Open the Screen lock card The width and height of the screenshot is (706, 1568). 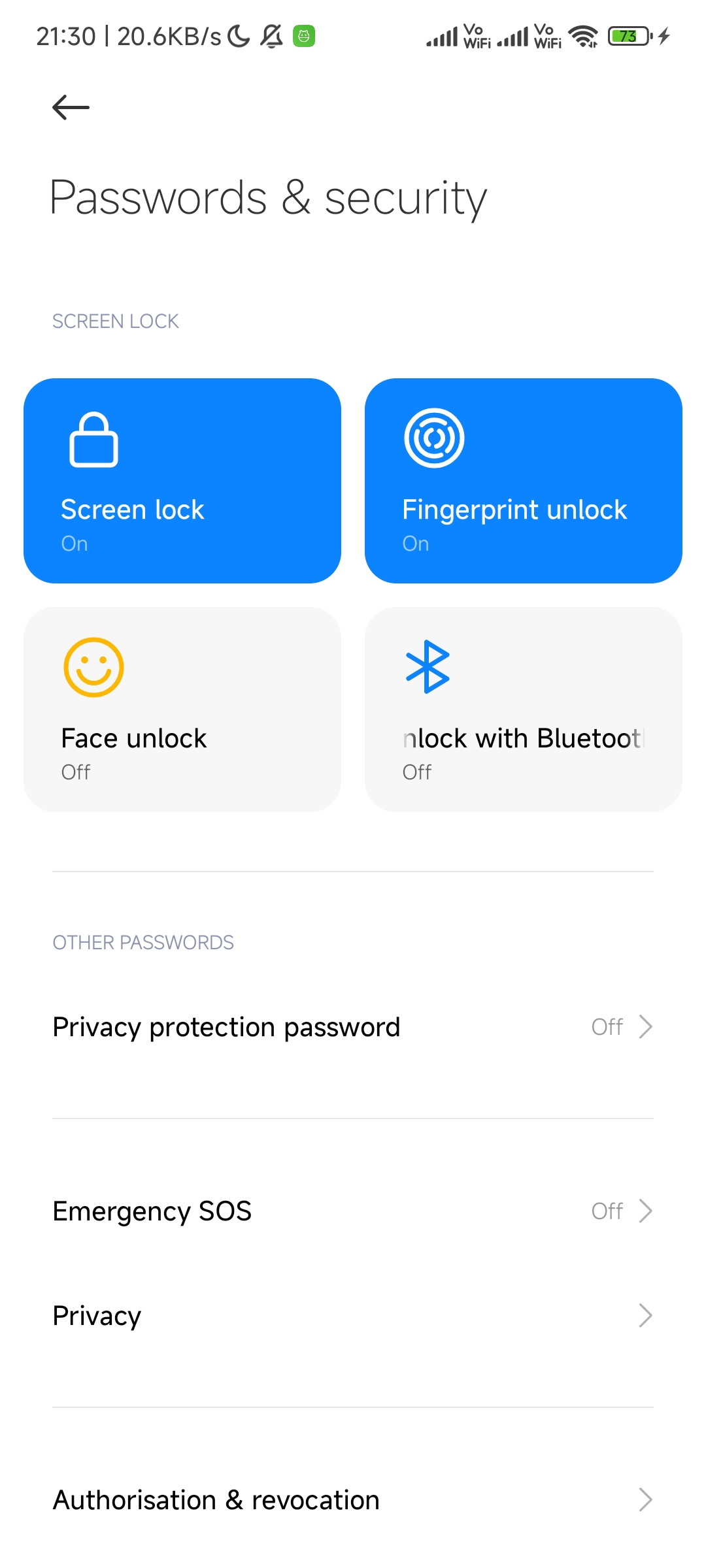click(x=182, y=481)
